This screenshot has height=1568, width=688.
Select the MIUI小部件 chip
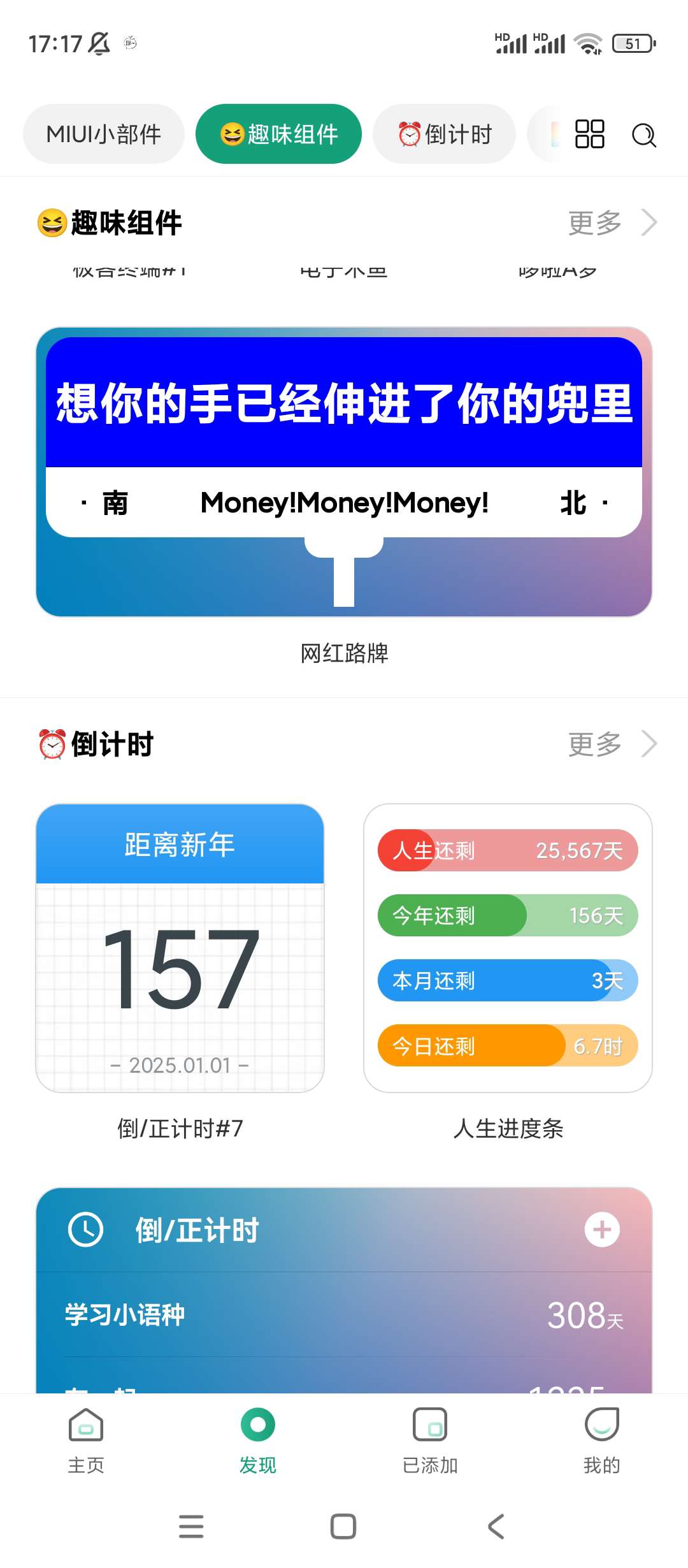(x=104, y=134)
